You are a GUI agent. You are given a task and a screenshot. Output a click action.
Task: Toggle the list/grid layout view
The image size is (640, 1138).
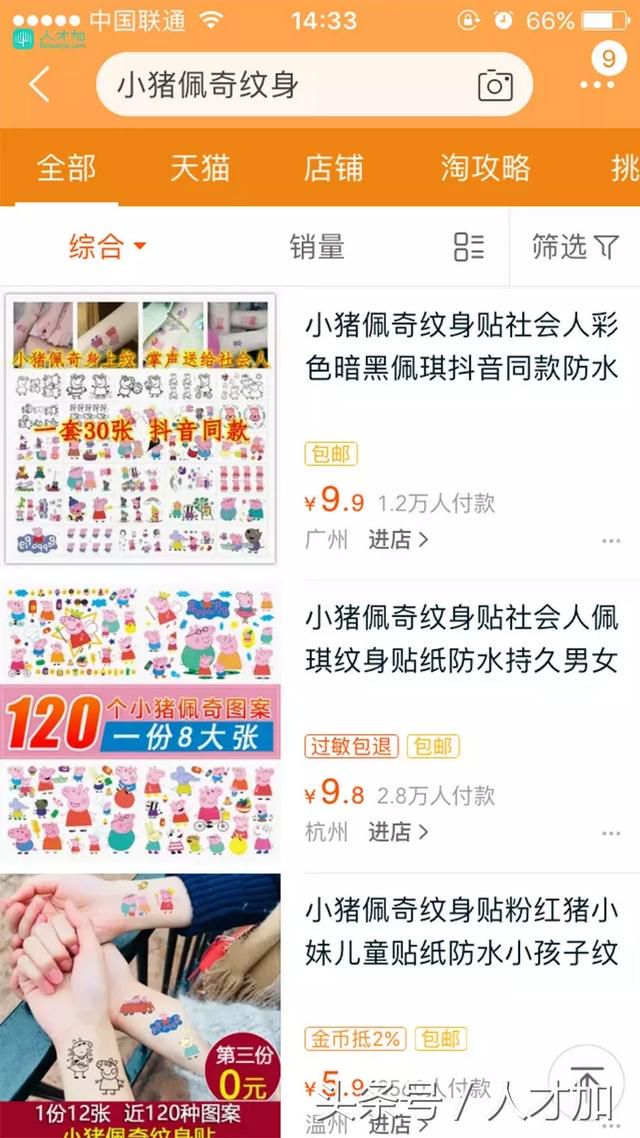469,247
